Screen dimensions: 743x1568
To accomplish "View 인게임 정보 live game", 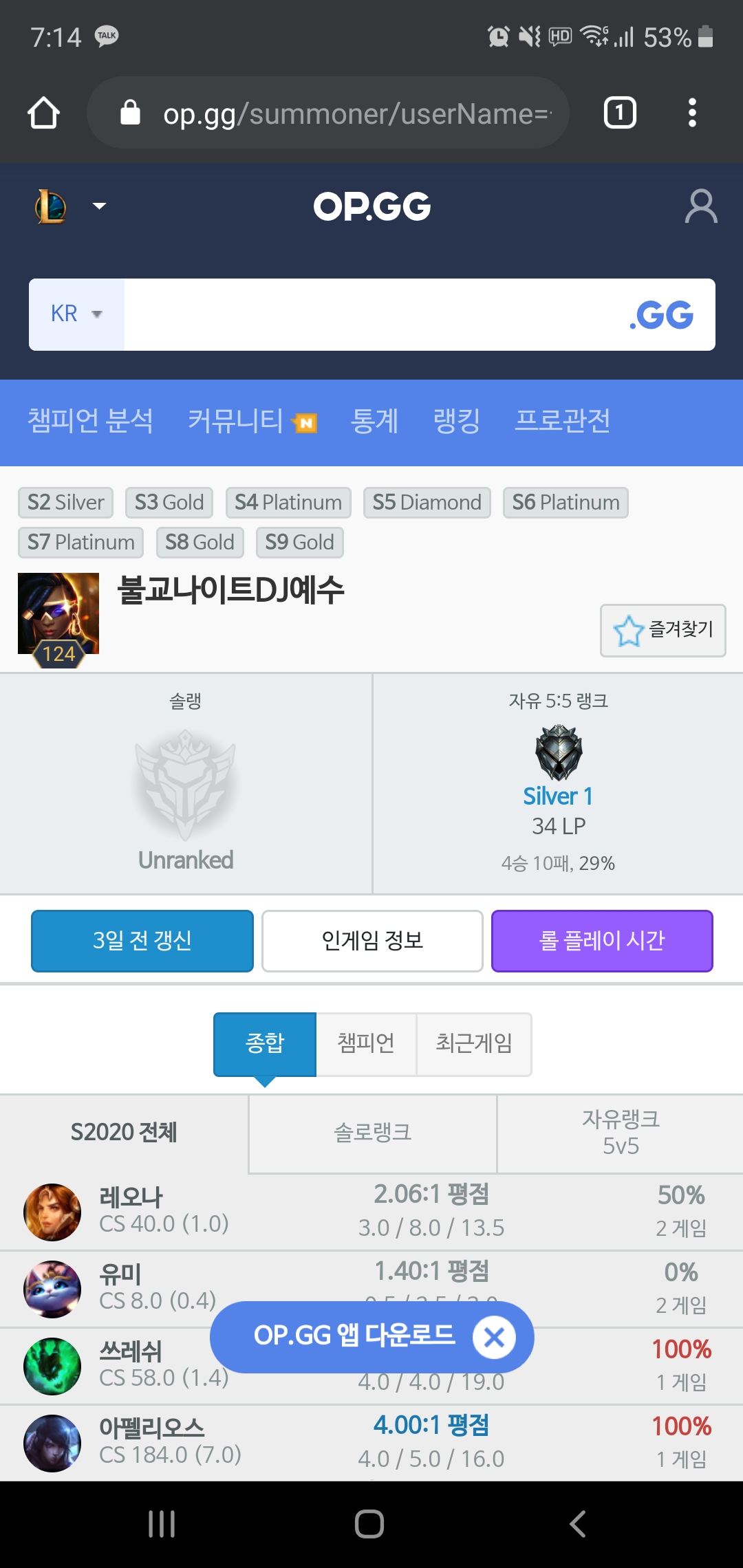I will point(372,941).
